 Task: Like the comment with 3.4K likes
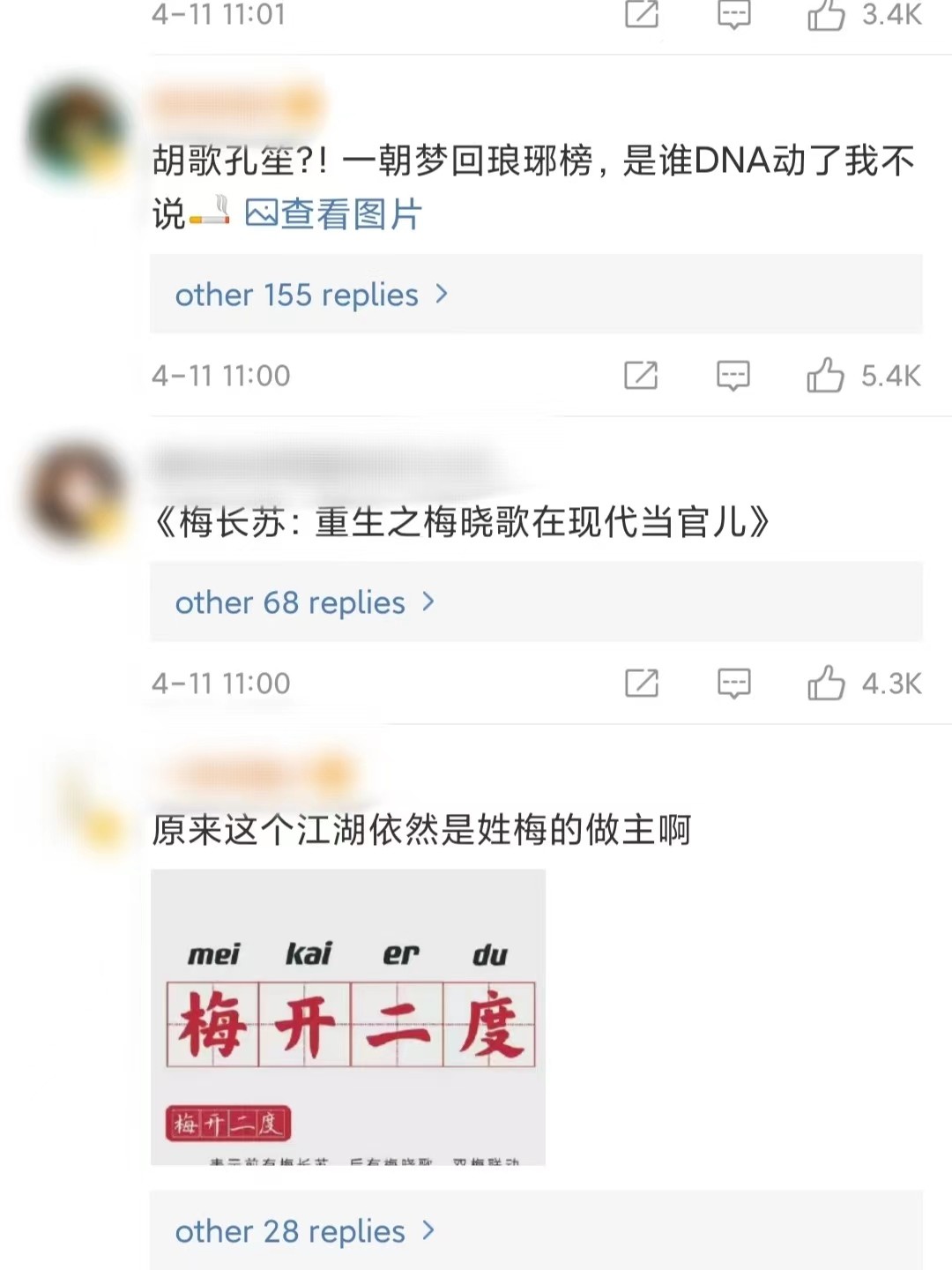[825, 15]
